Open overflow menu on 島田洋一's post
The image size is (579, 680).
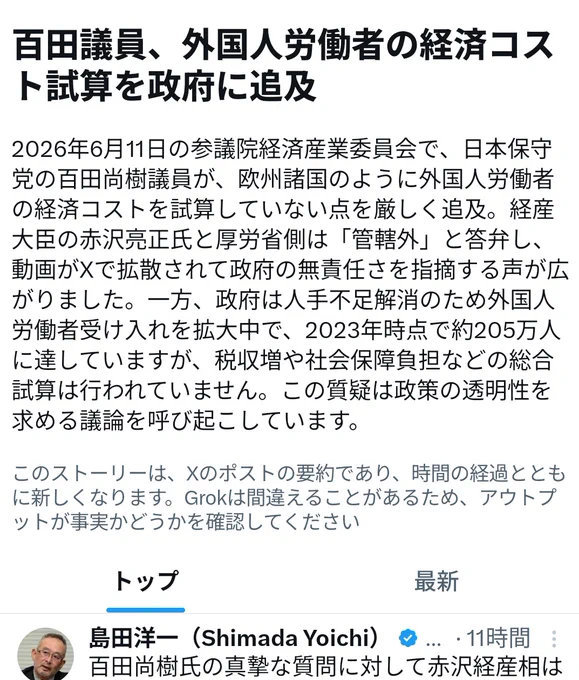pos(554,639)
